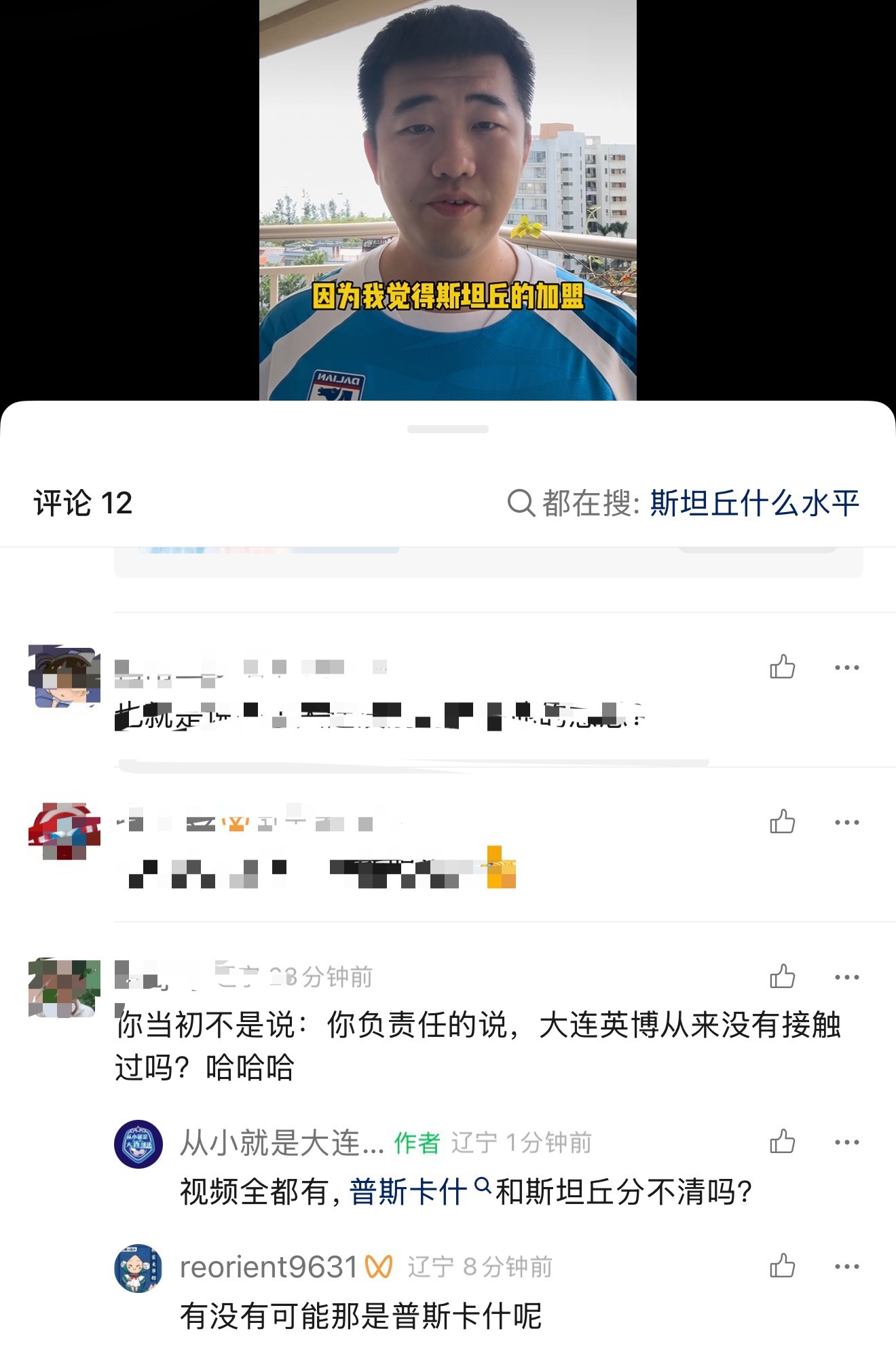Like the first comment with the thumbs-up

tap(782, 668)
